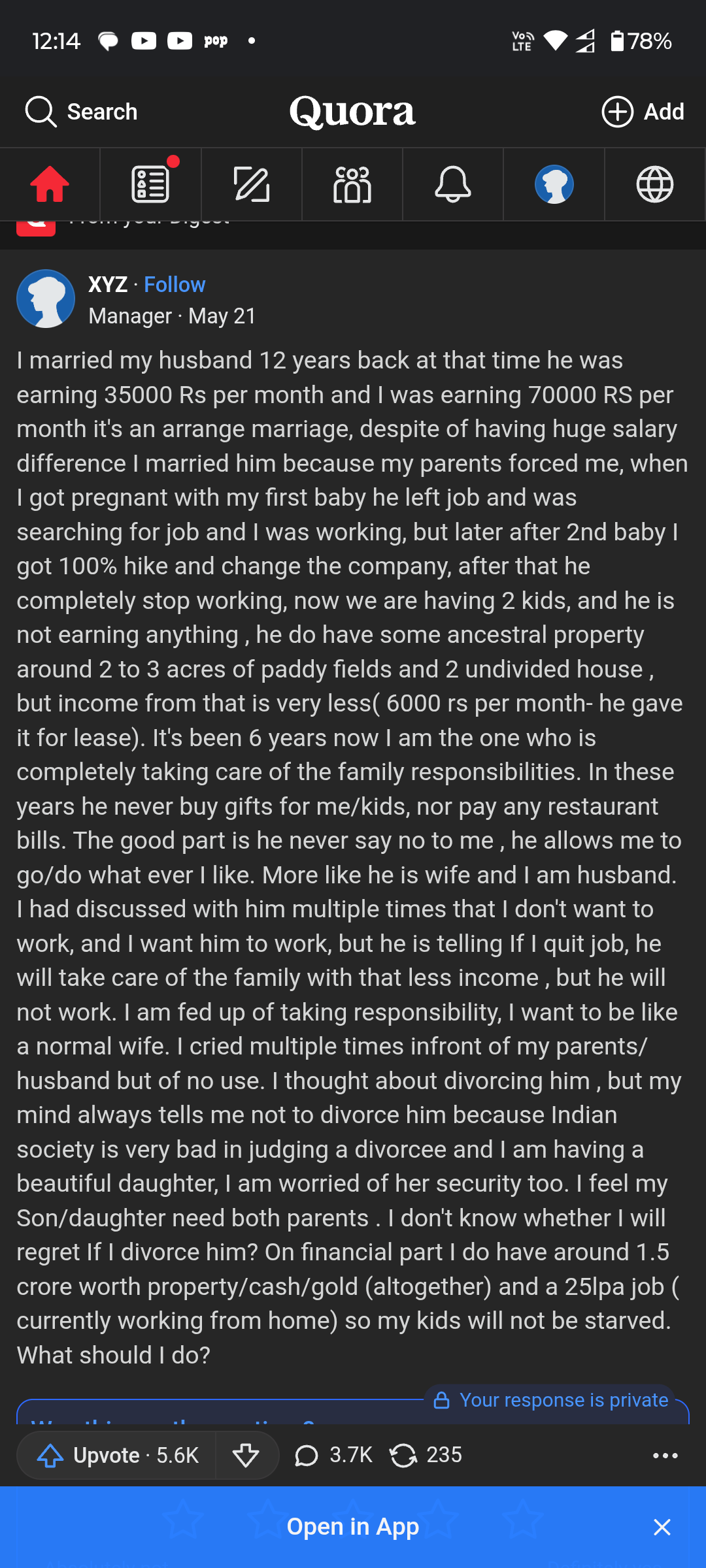This screenshot has width=706, height=1568.
Task: Open XYZ's profile picture
Action: point(46,299)
